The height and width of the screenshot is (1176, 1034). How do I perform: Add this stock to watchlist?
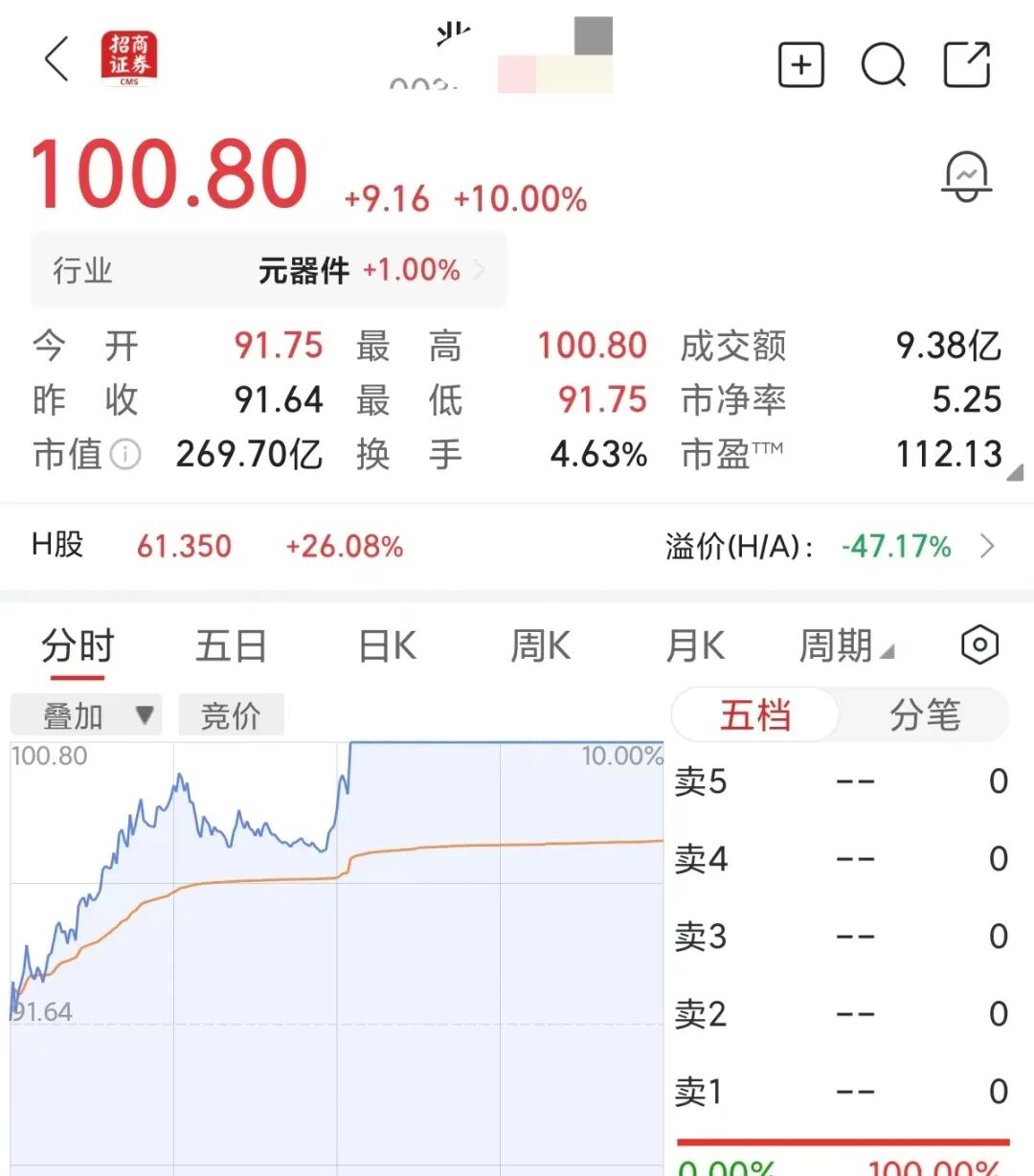(800, 64)
